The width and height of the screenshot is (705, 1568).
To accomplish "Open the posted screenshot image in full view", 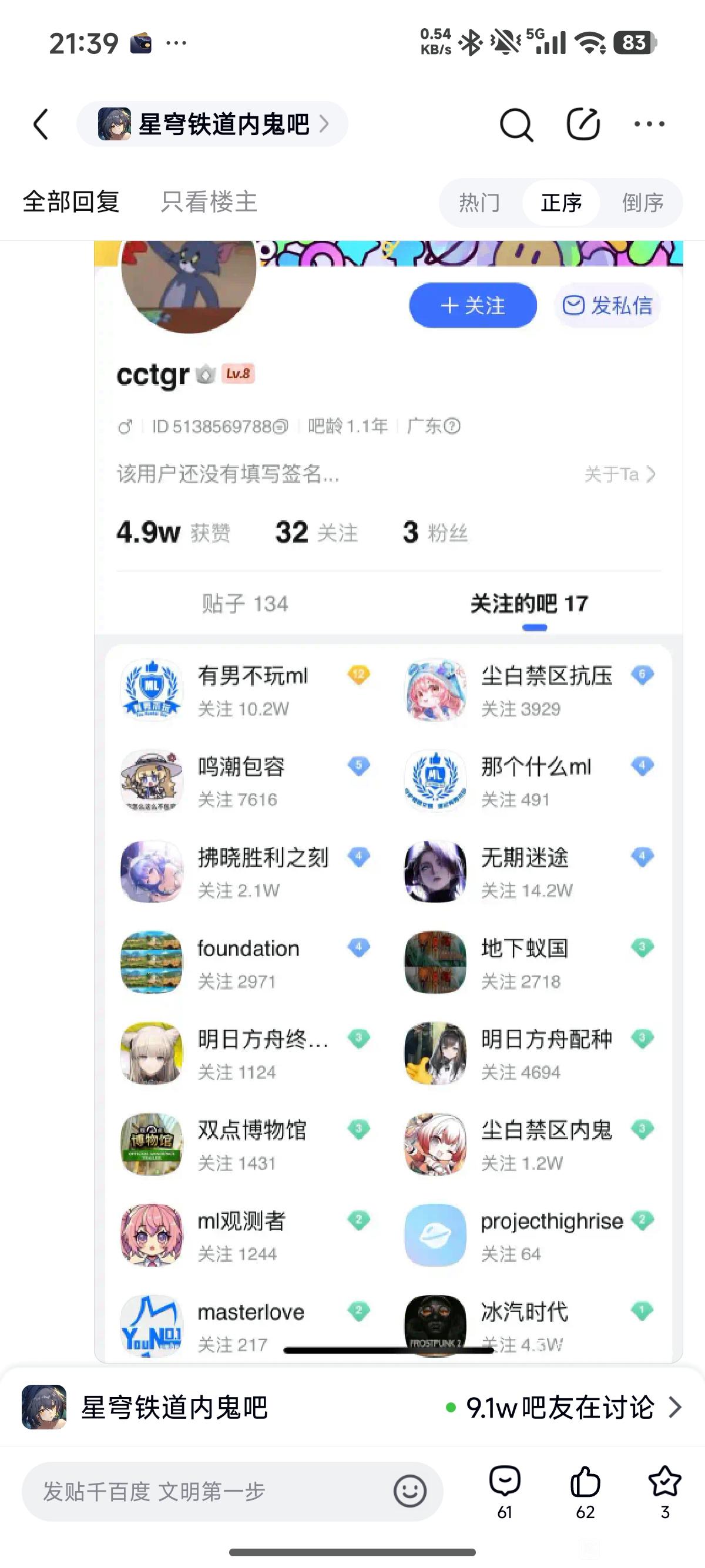I will coord(388,802).
